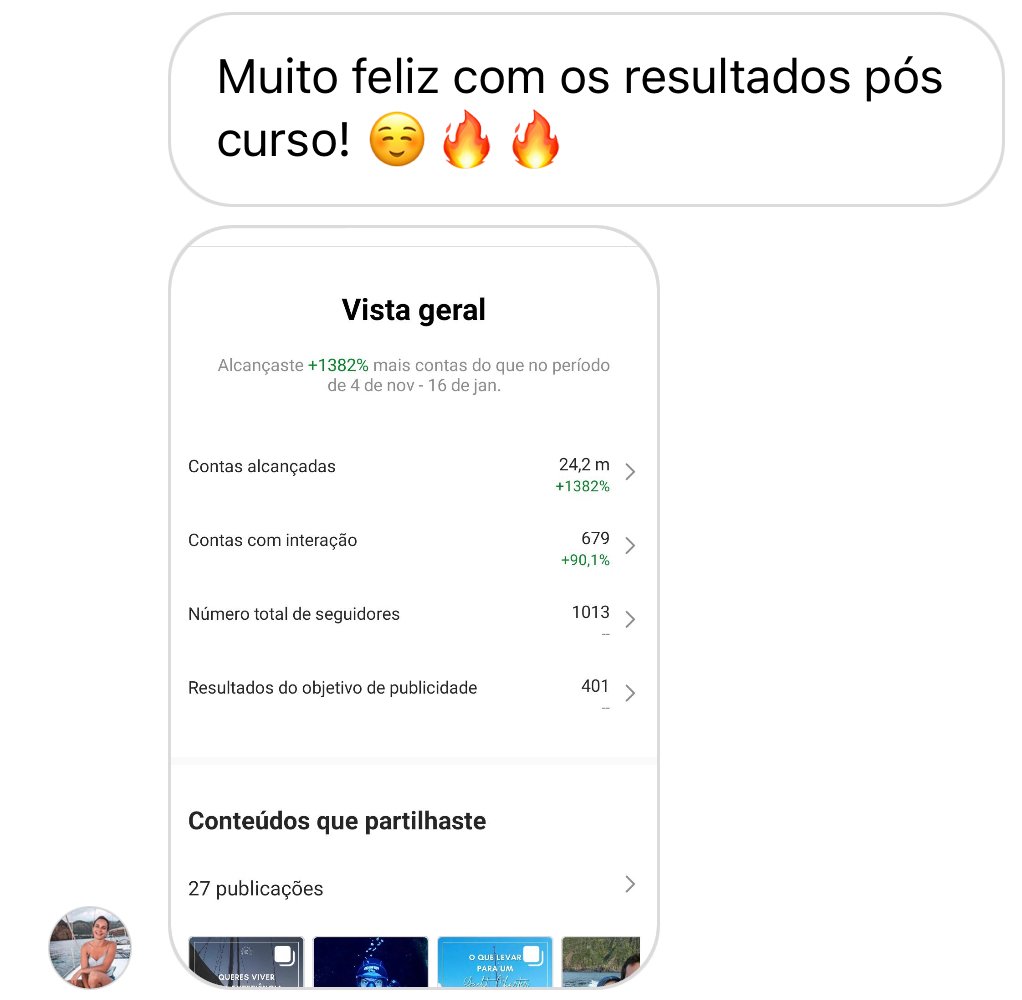
Task: Open the sender's profile picture
Action: [90, 947]
